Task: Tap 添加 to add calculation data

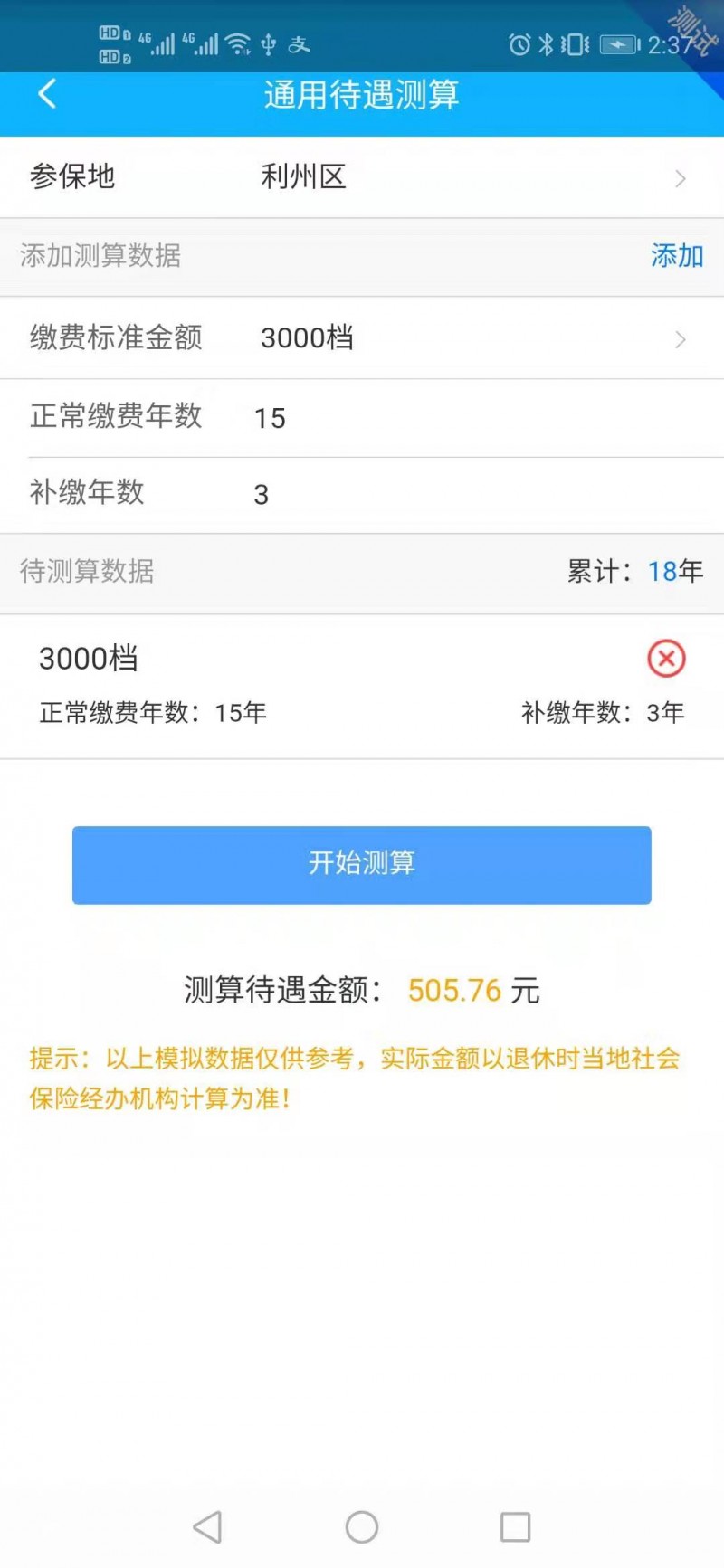Action: (x=677, y=256)
